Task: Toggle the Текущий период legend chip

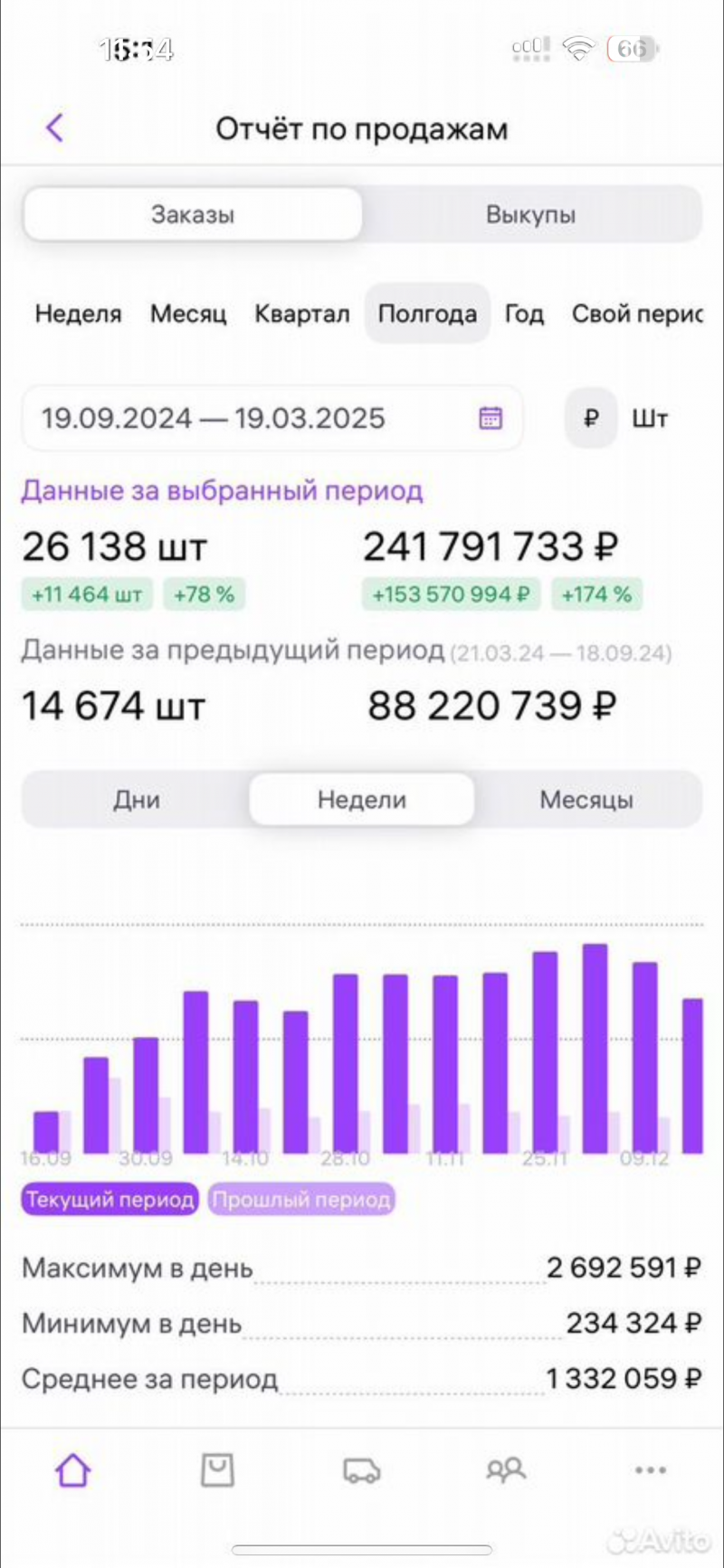Action: click(110, 1200)
